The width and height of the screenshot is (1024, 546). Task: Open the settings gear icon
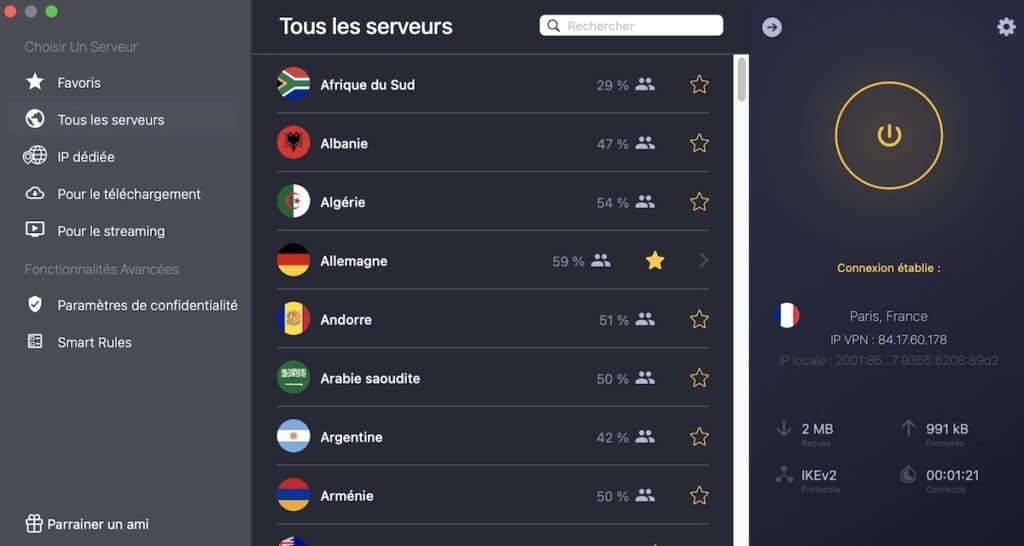click(x=1006, y=27)
